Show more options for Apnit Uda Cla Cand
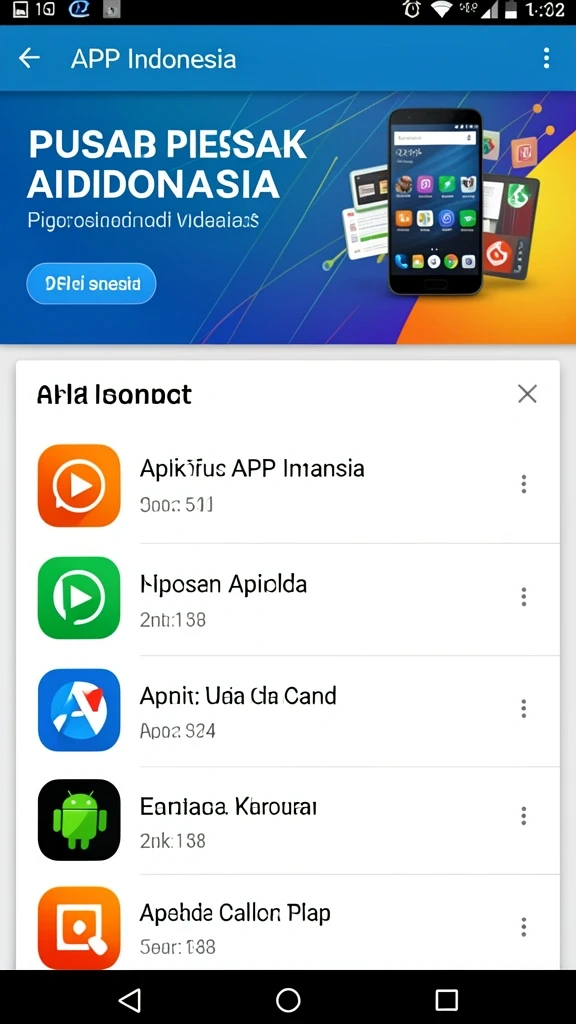576x1024 pixels. 523,709
